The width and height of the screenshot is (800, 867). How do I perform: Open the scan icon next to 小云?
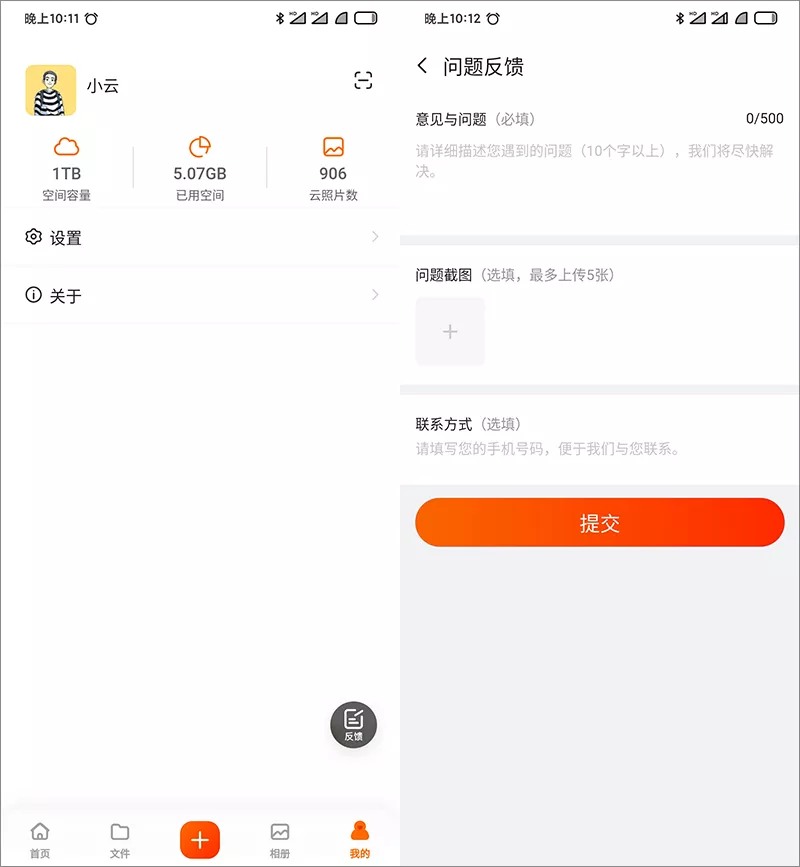click(363, 81)
